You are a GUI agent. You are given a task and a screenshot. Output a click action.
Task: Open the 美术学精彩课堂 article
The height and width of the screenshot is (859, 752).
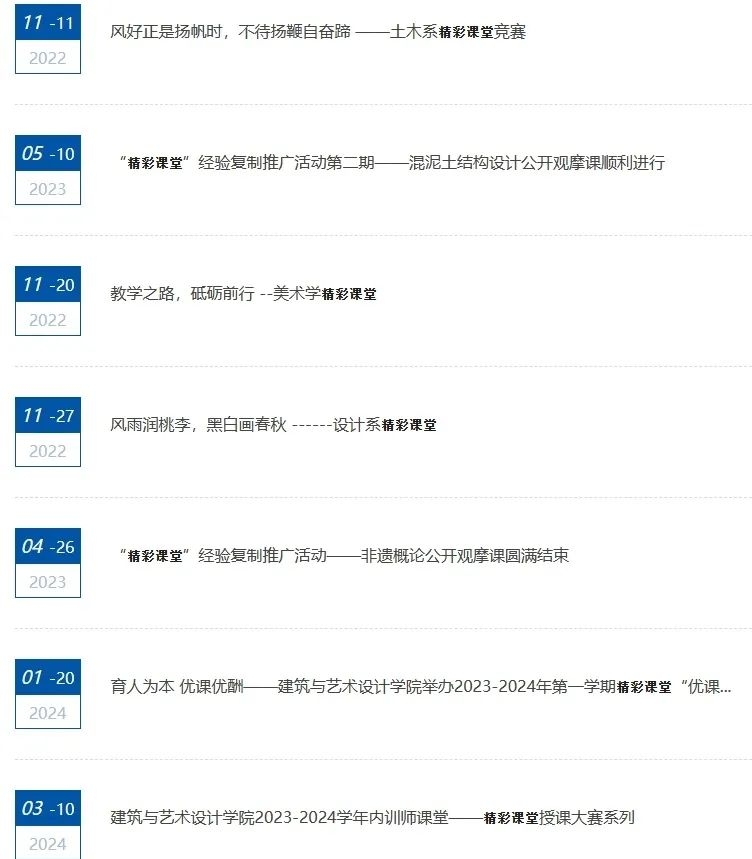243,293
